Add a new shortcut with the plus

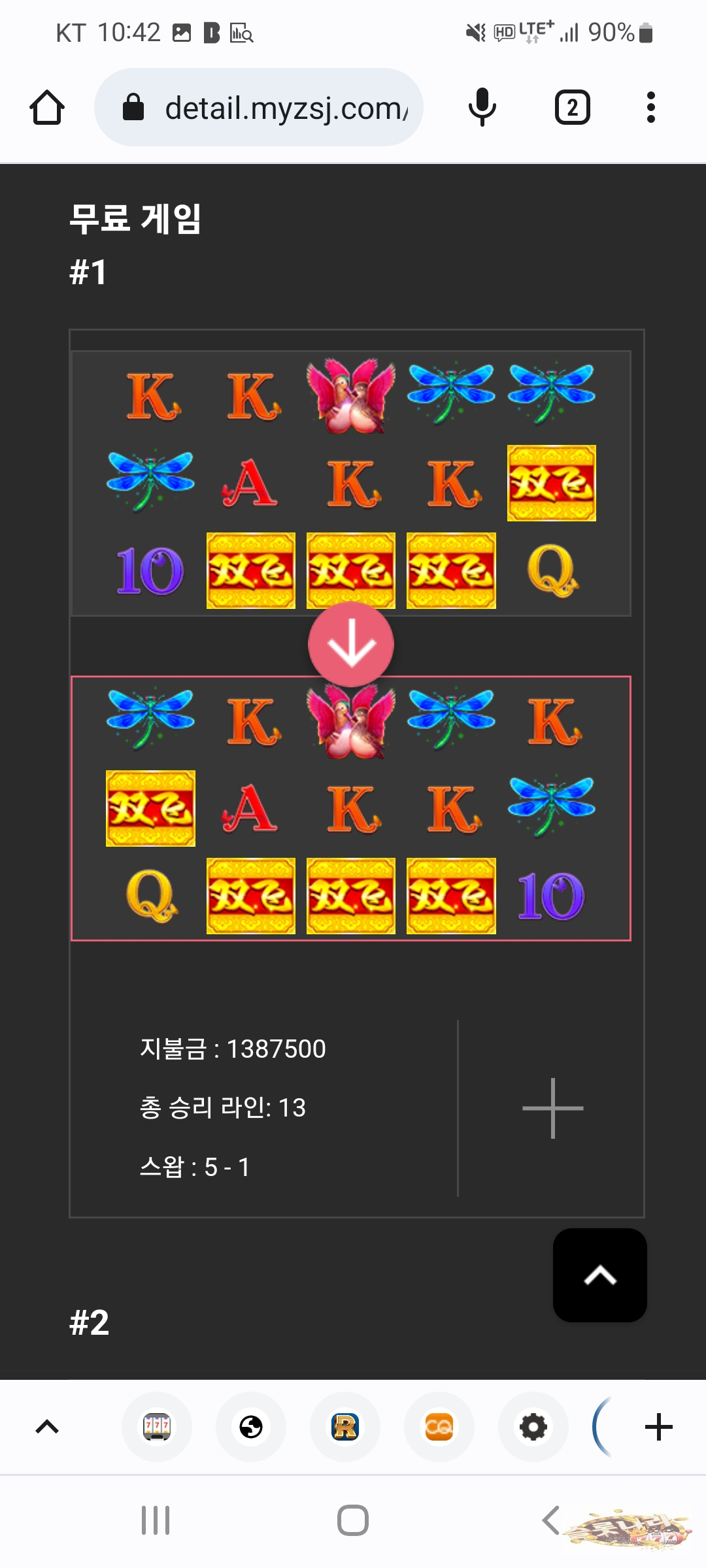[658, 1427]
